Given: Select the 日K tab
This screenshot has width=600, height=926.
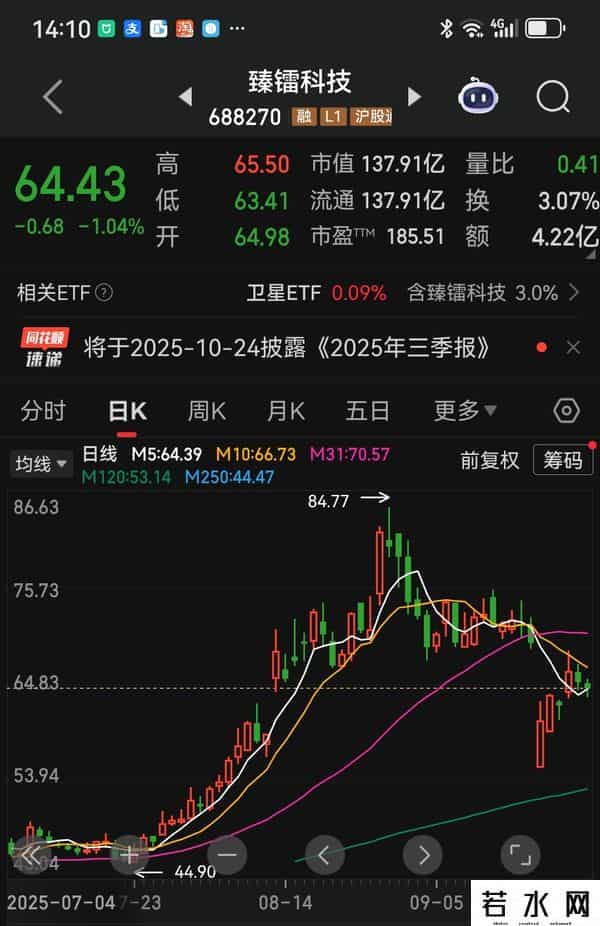Looking at the screenshot, I should pos(127,410).
